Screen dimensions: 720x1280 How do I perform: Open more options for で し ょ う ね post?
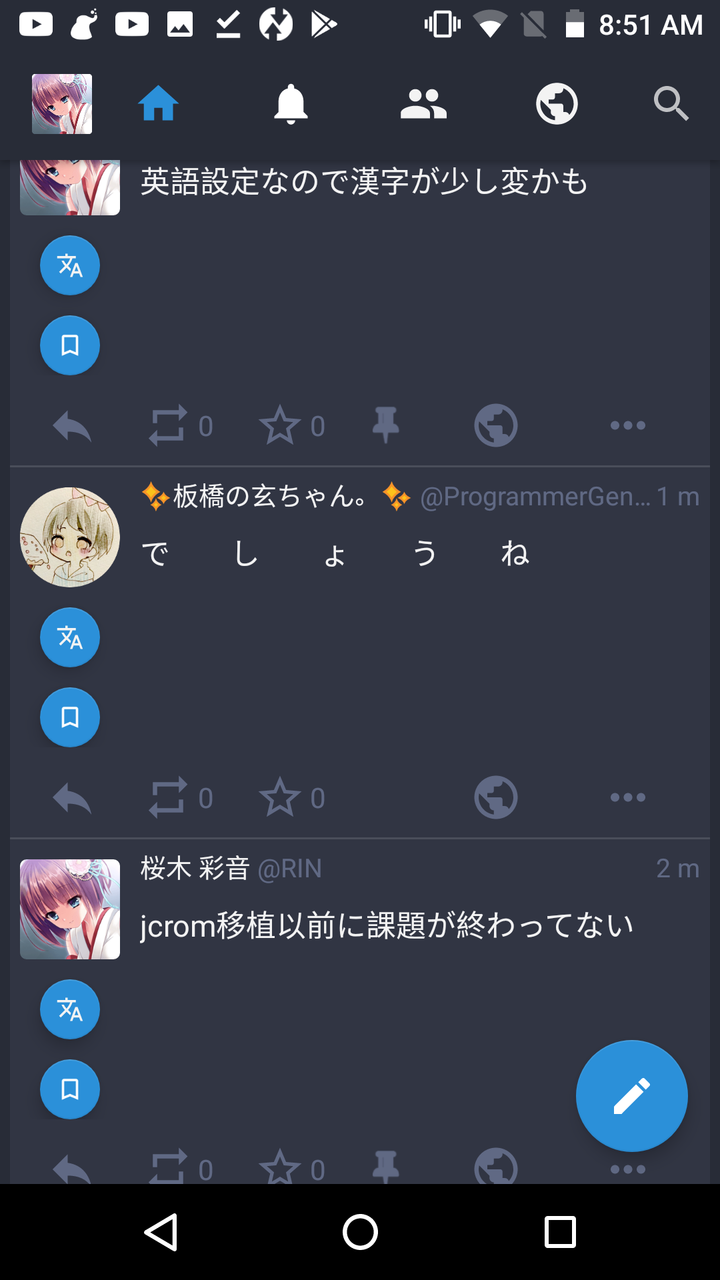click(628, 798)
